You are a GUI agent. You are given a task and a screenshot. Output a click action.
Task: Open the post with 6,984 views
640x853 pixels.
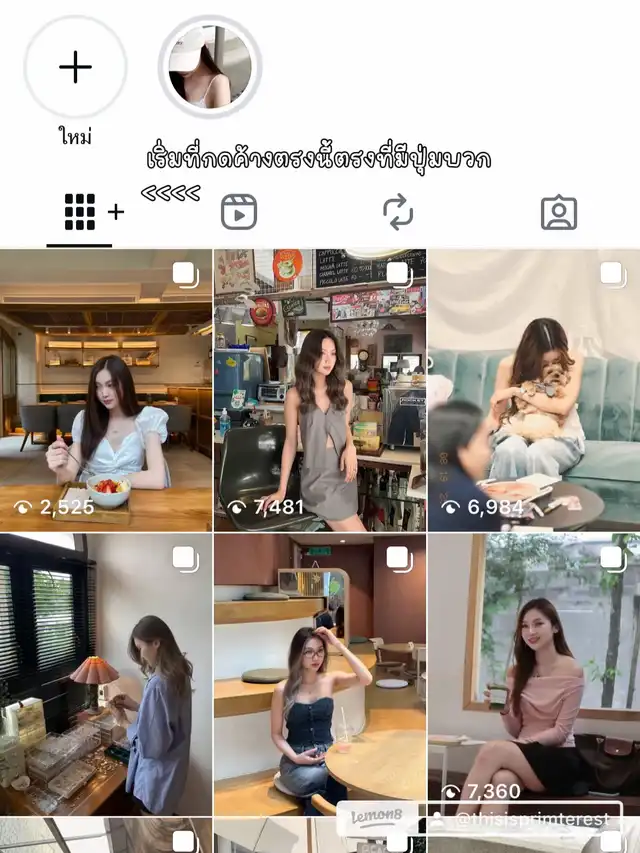click(x=534, y=390)
